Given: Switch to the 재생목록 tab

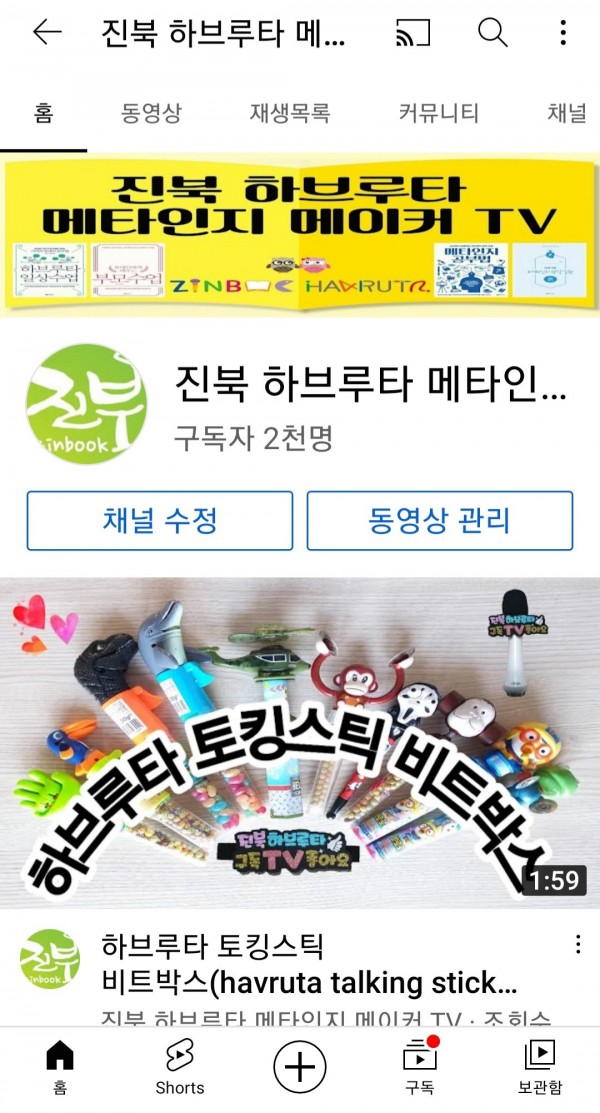Looking at the screenshot, I should pos(290,113).
